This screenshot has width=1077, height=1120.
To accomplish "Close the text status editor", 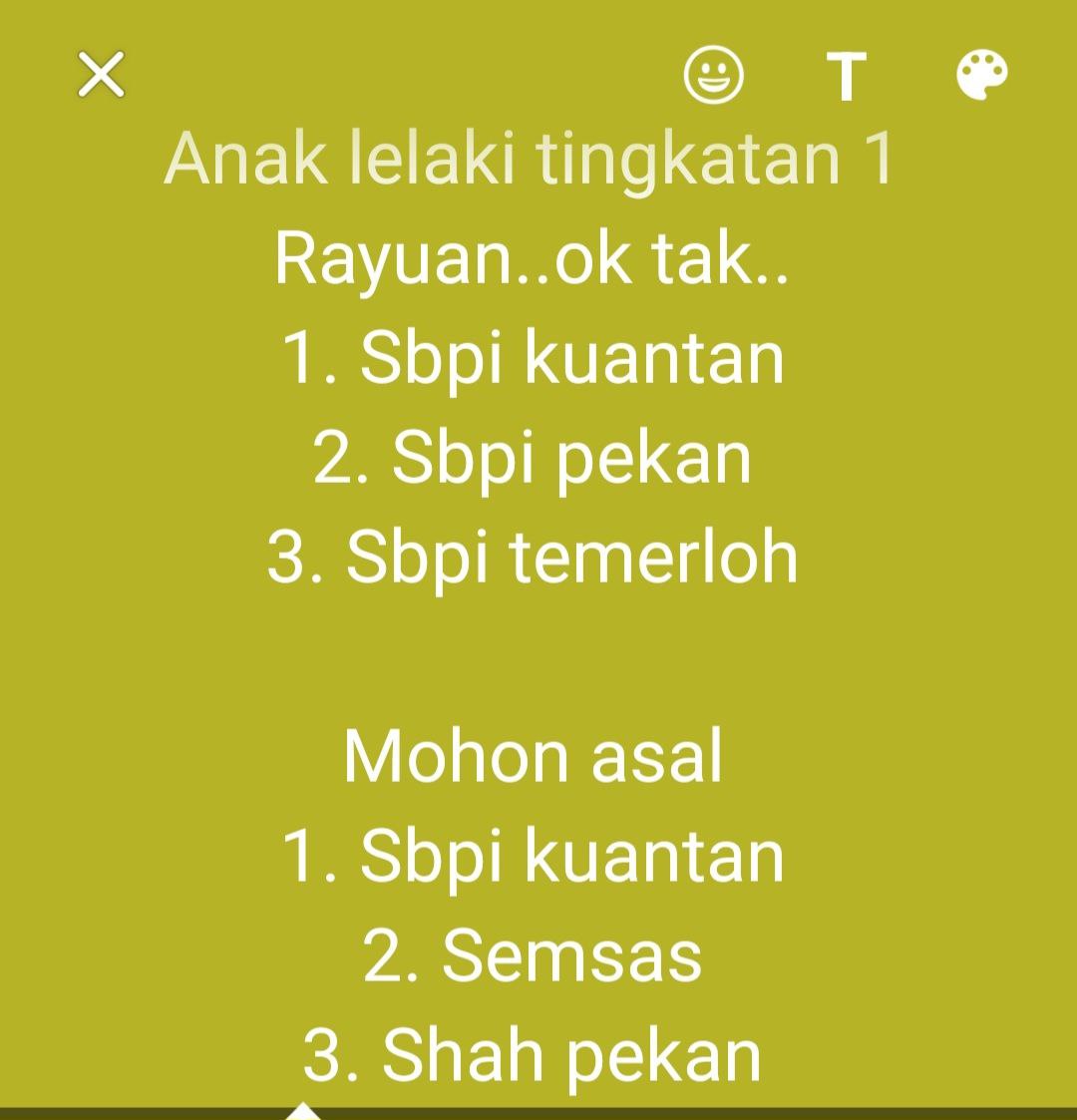I will tap(101, 75).
